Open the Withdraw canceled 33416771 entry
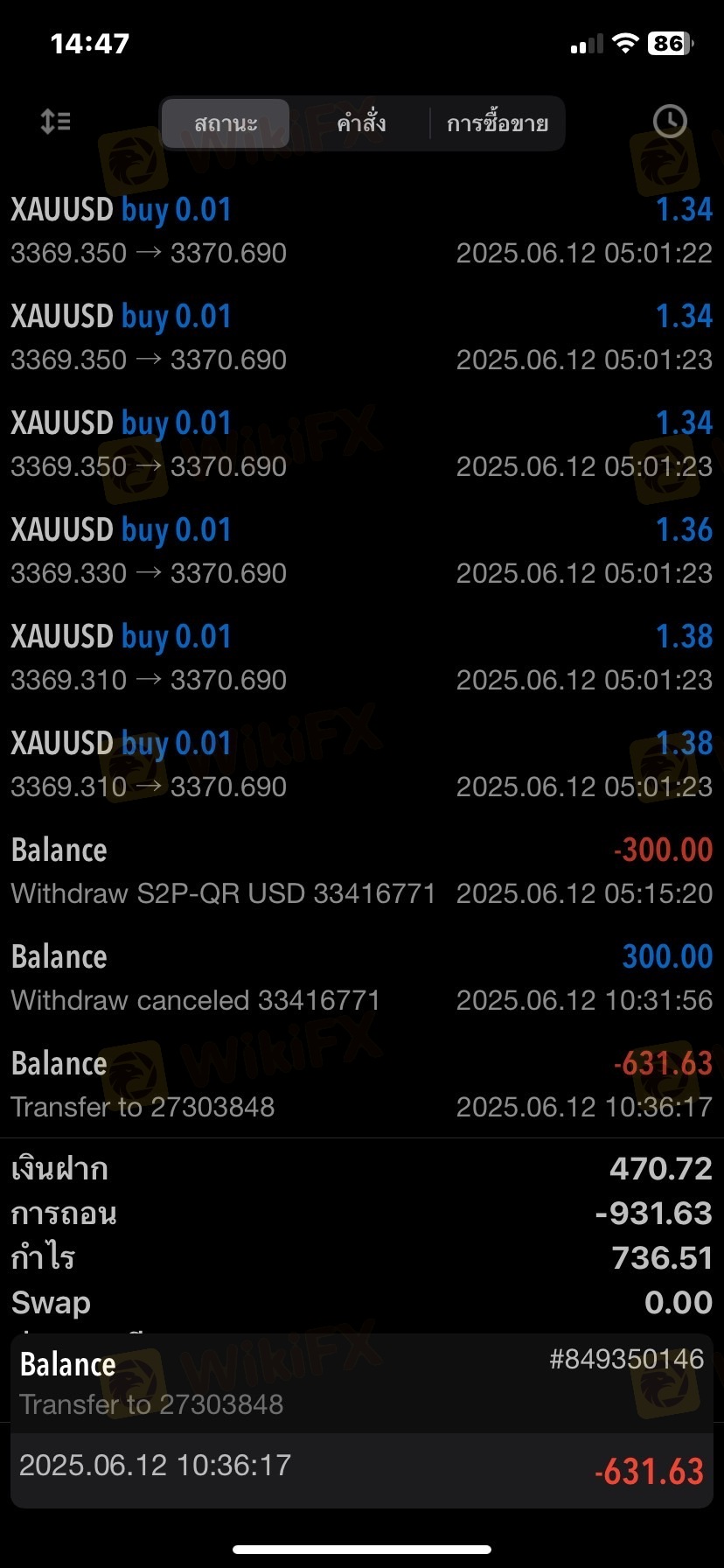The image size is (724, 1568). [362, 978]
